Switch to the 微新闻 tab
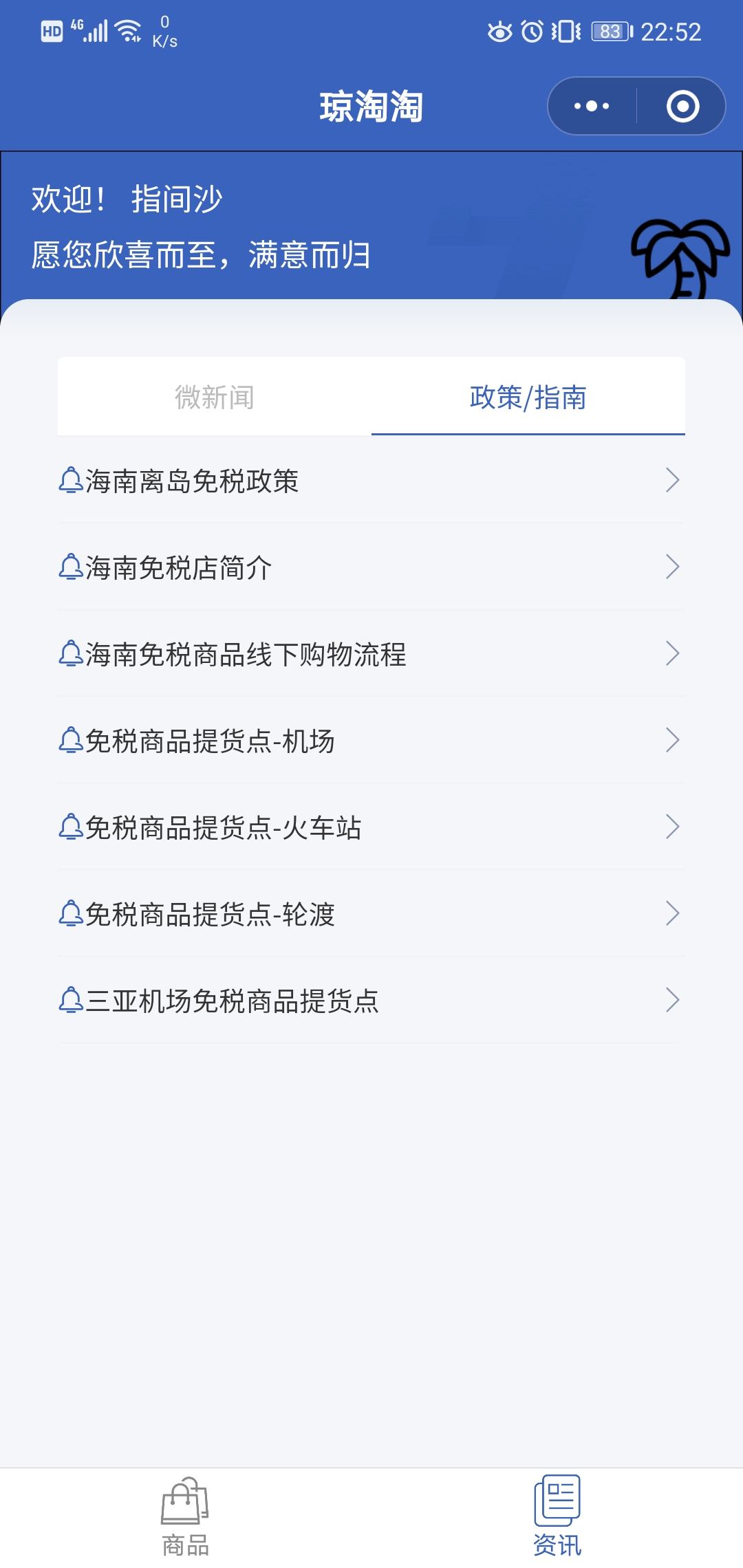The image size is (743, 1568). 215,397
